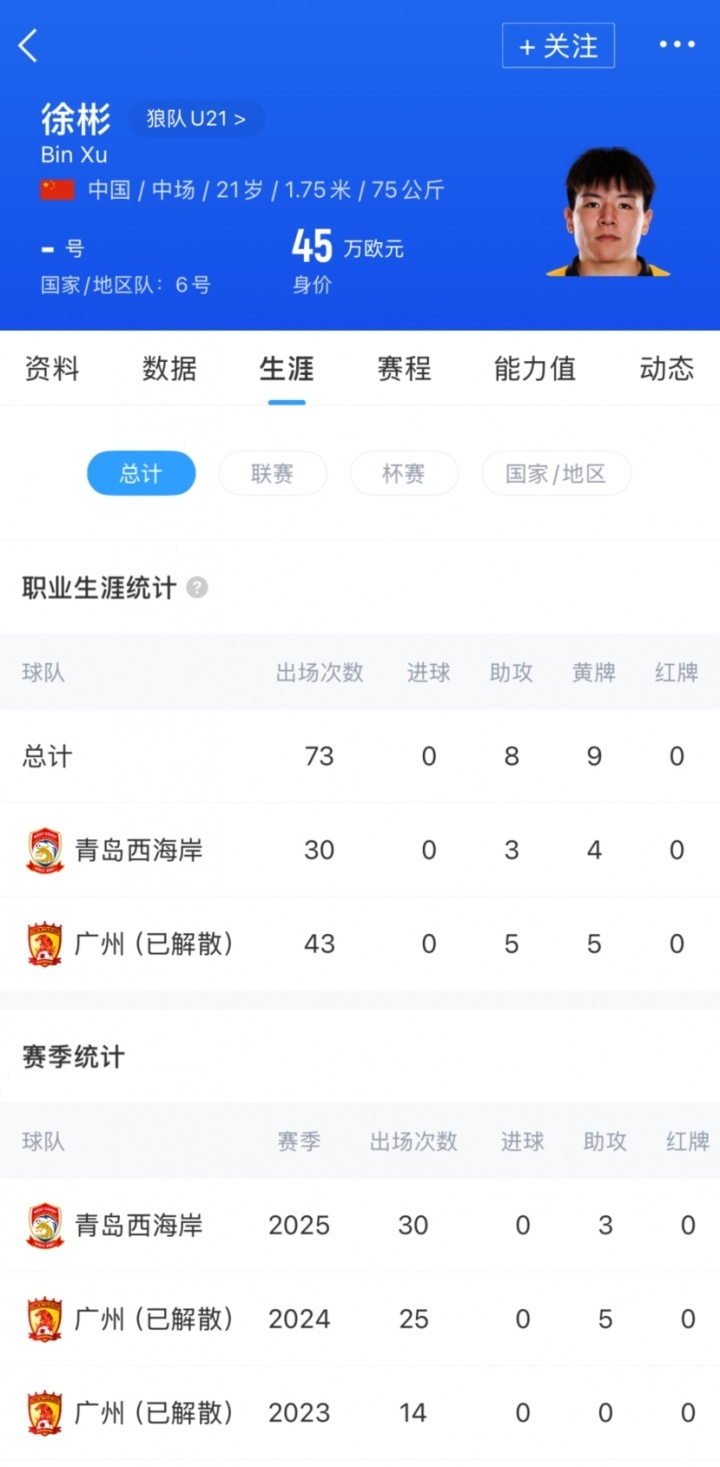This screenshot has height=1467, width=720.
Task: Go back using the top-left arrow
Action: click(x=28, y=46)
